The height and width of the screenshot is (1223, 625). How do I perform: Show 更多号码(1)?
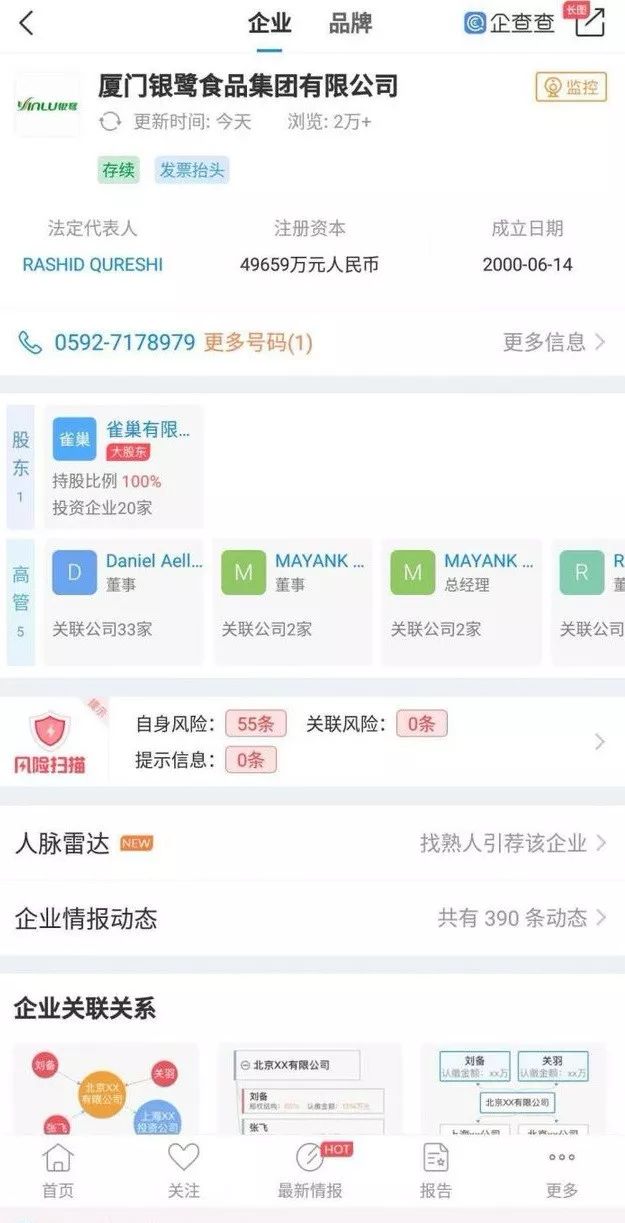click(x=258, y=342)
